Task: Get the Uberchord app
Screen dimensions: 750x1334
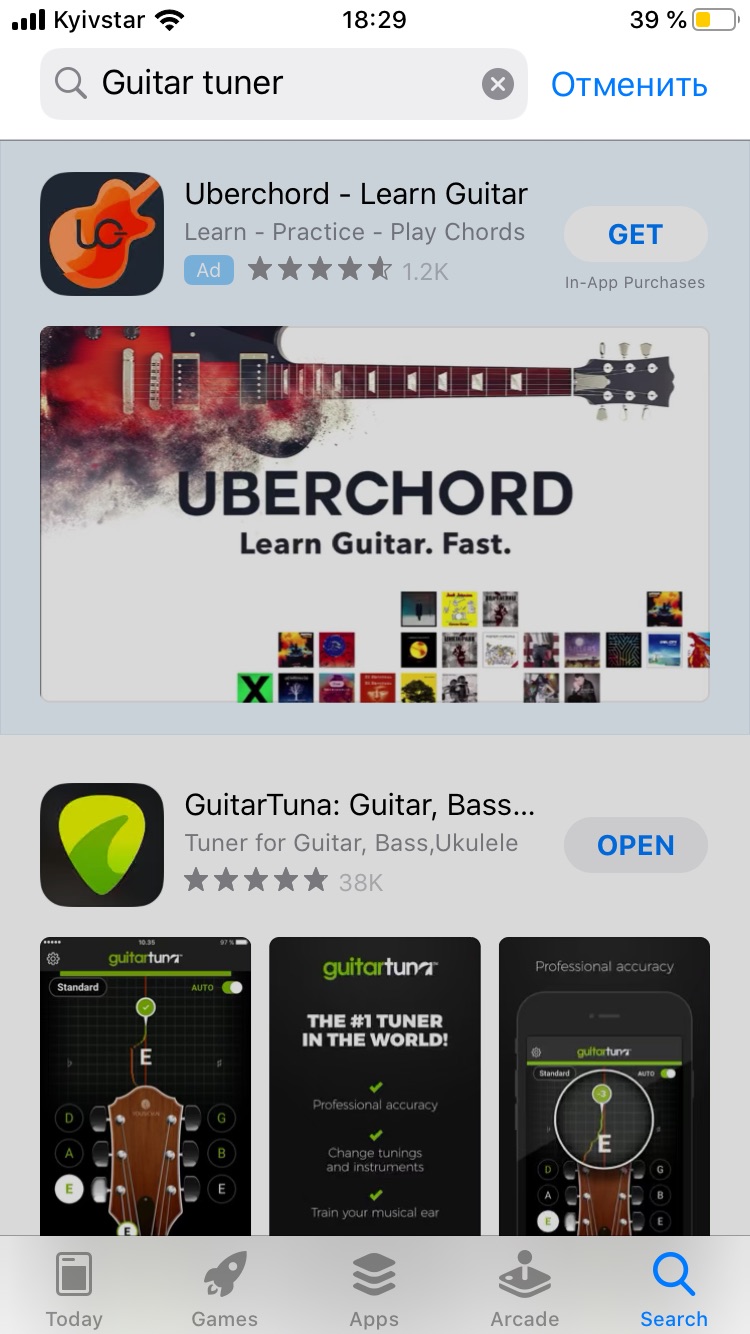Action: (635, 234)
